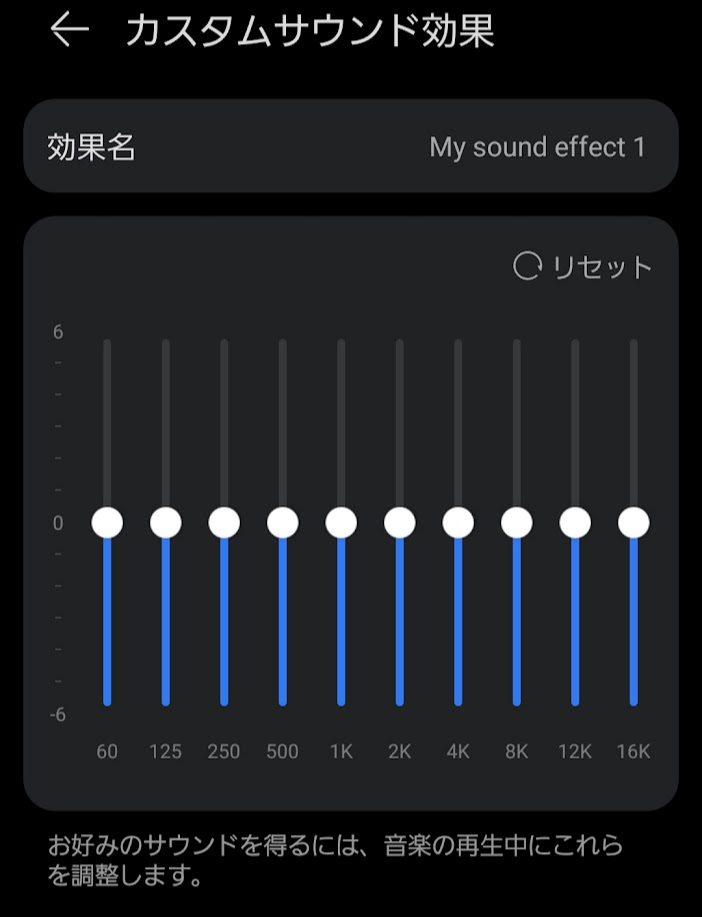Select the 16K slider knob
The width and height of the screenshot is (702, 917).
(x=634, y=522)
